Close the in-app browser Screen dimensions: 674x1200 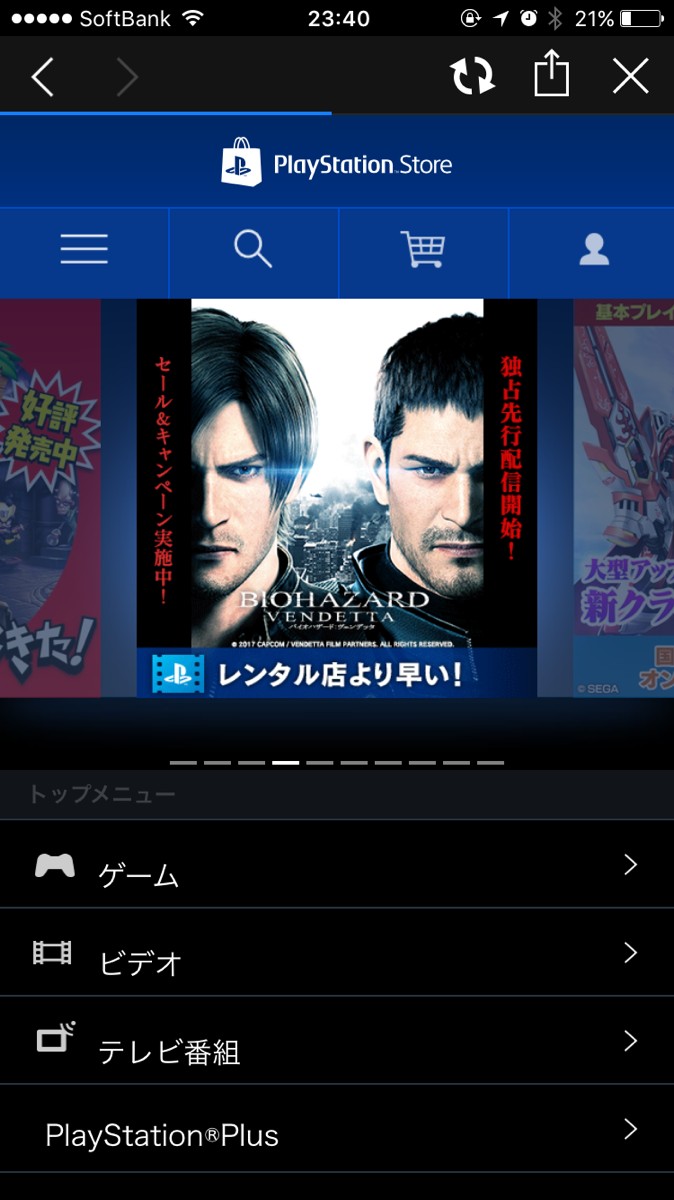pos(630,76)
